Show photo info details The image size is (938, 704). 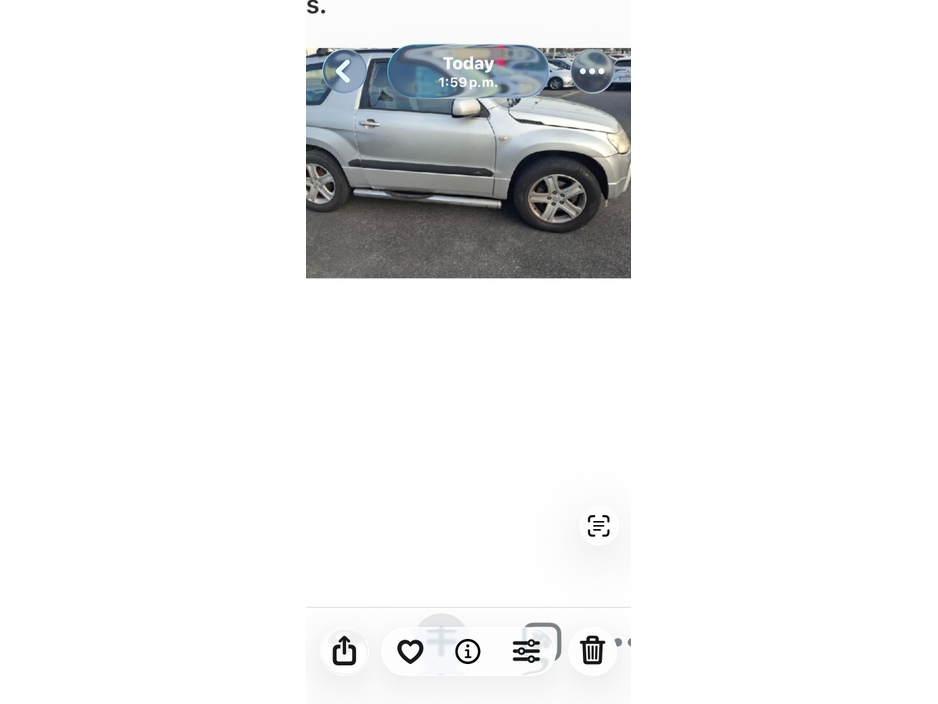click(x=467, y=652)
